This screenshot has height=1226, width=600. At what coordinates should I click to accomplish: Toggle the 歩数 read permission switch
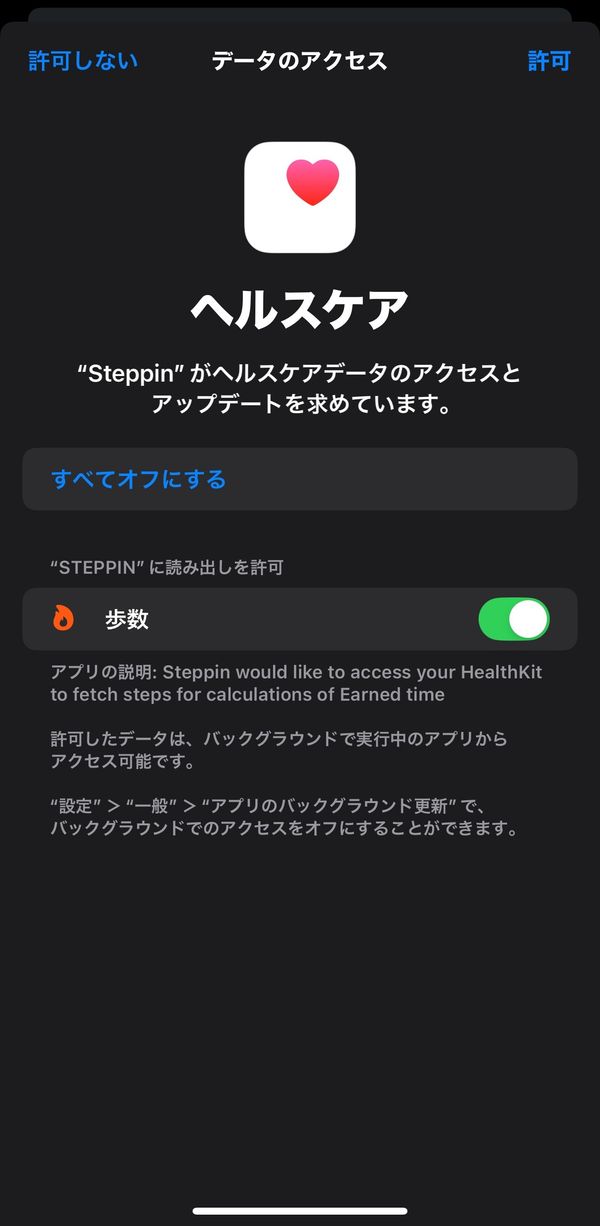coord(514,619)
